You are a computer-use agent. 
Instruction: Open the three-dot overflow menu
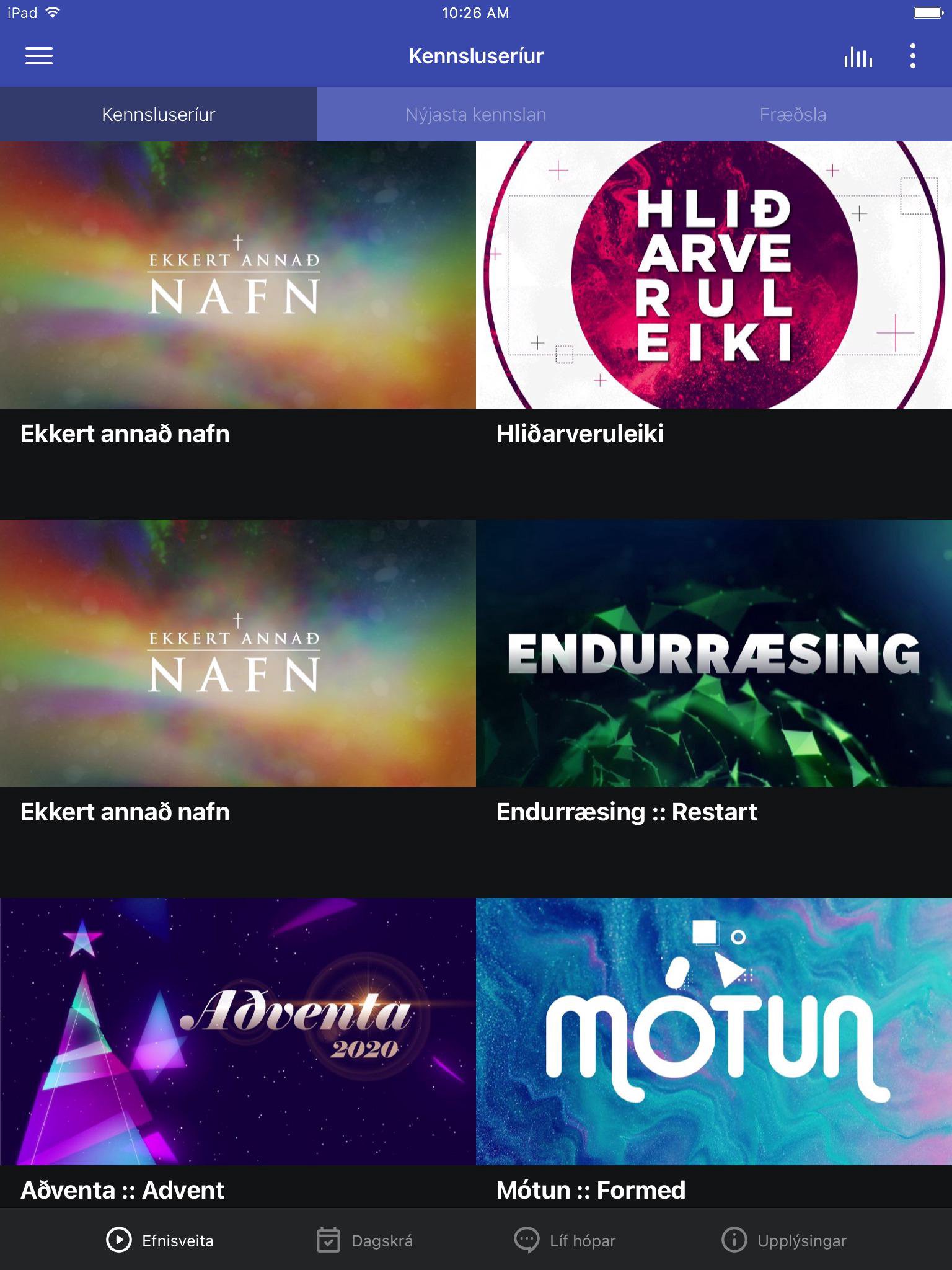click(x=912, y=56)
